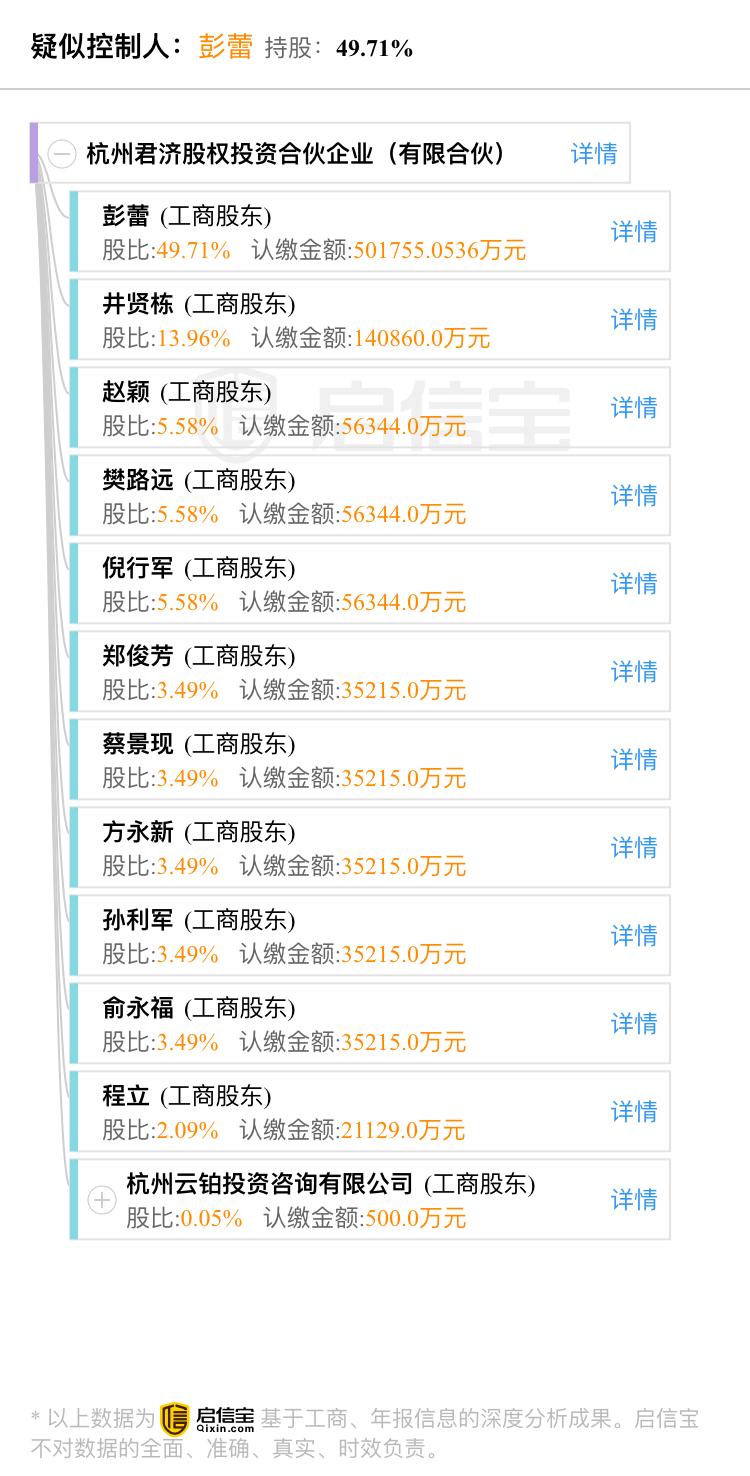The height and width of the screenshot is (1476, 750).
Task: Open 详情 for shareholder 樊路远
Action: pos(634,496)
